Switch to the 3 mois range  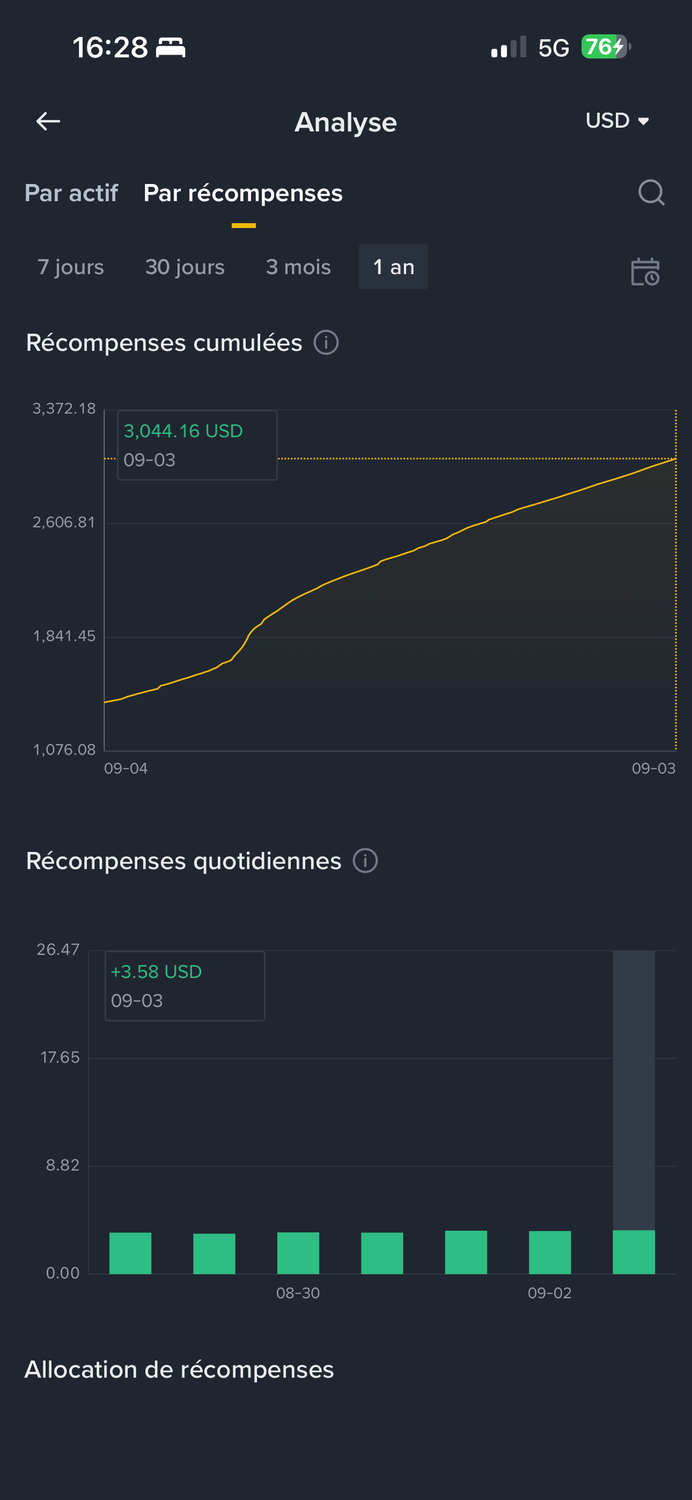click(298, 267)
